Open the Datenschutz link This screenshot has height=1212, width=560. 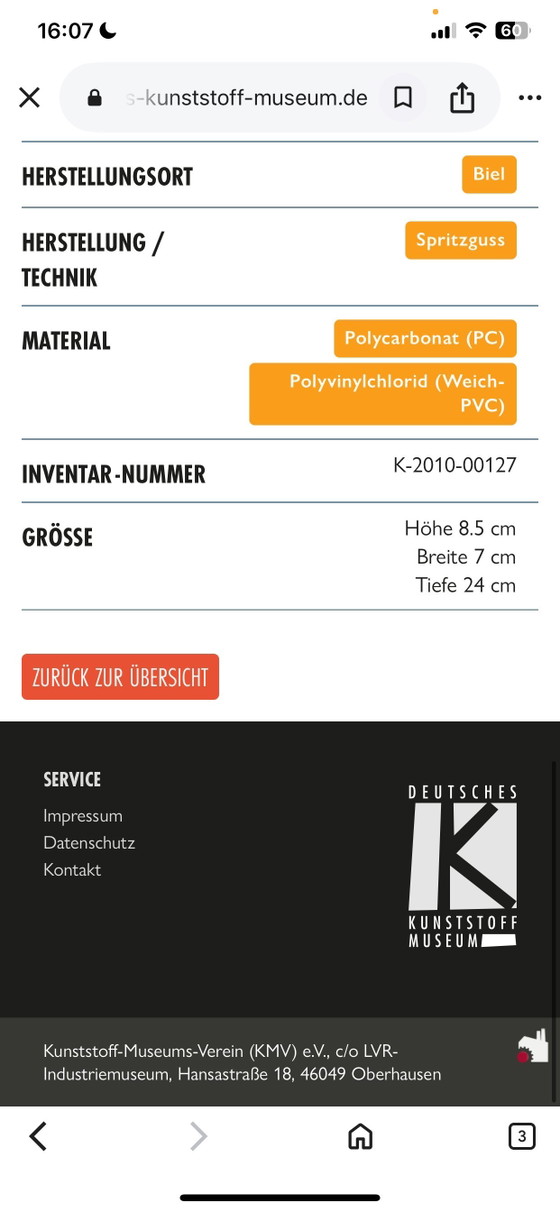point(89,843)
